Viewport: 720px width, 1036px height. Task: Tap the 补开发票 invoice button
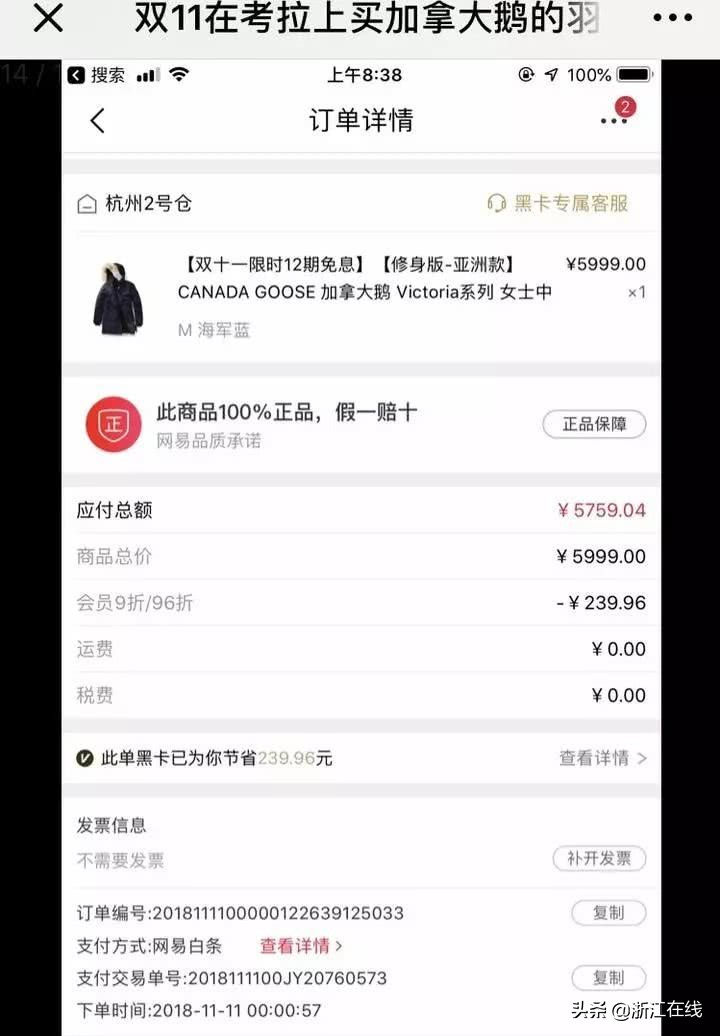(599, 858)
